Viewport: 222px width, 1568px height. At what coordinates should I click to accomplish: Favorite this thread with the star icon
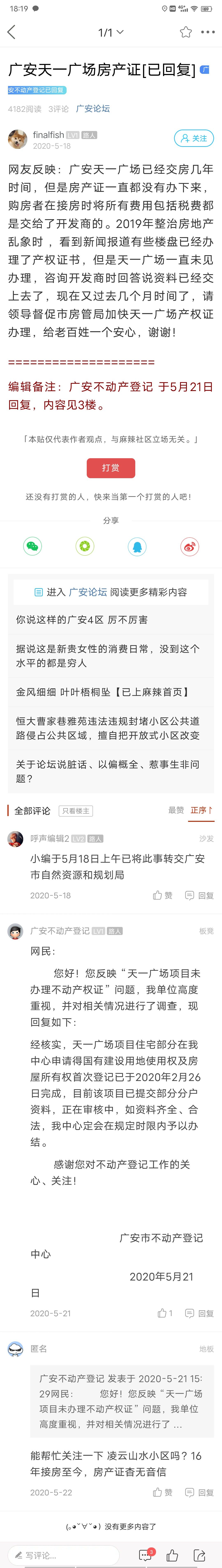coord(185,32)
